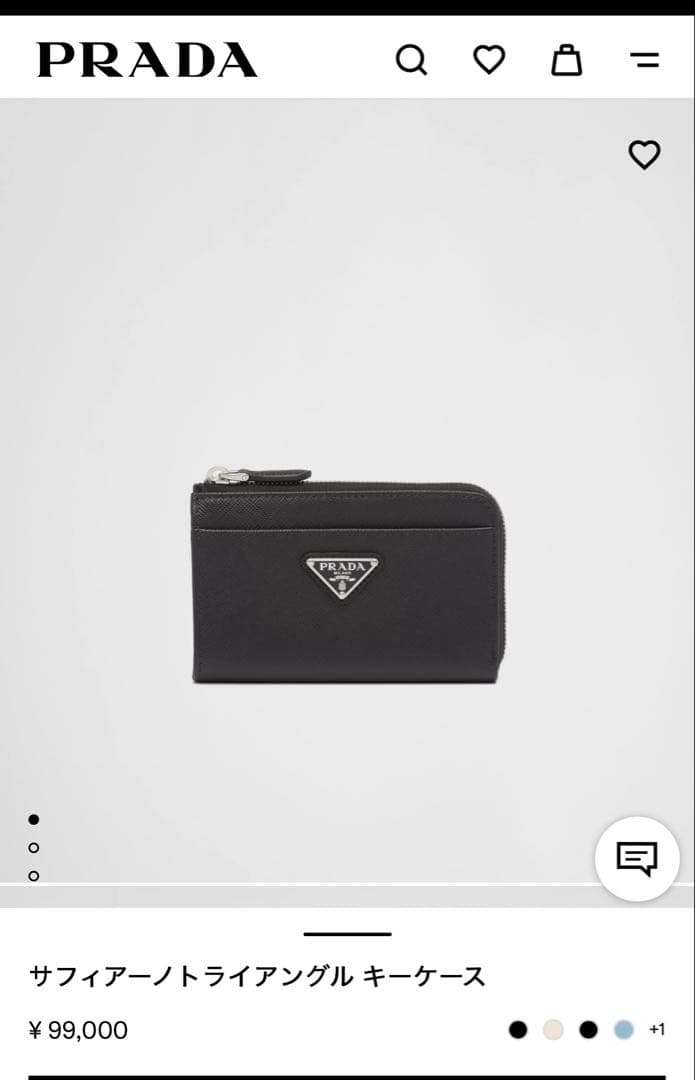
Task: Show the +1 additional color
Action: [x=657, y=1029]
